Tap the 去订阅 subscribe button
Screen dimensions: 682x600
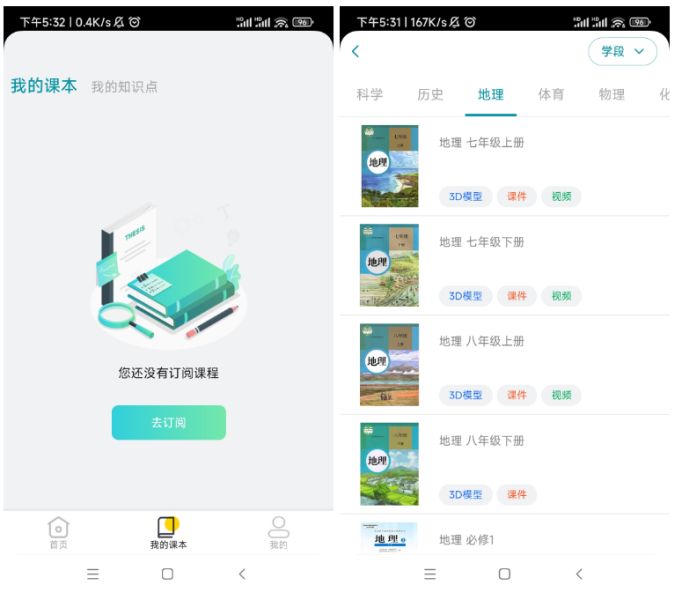point(168,422)
